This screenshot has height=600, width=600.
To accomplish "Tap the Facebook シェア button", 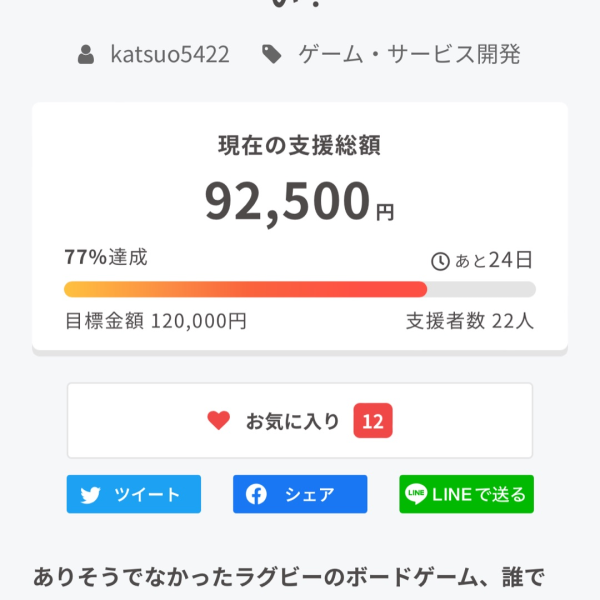I will tap(300, 494).
